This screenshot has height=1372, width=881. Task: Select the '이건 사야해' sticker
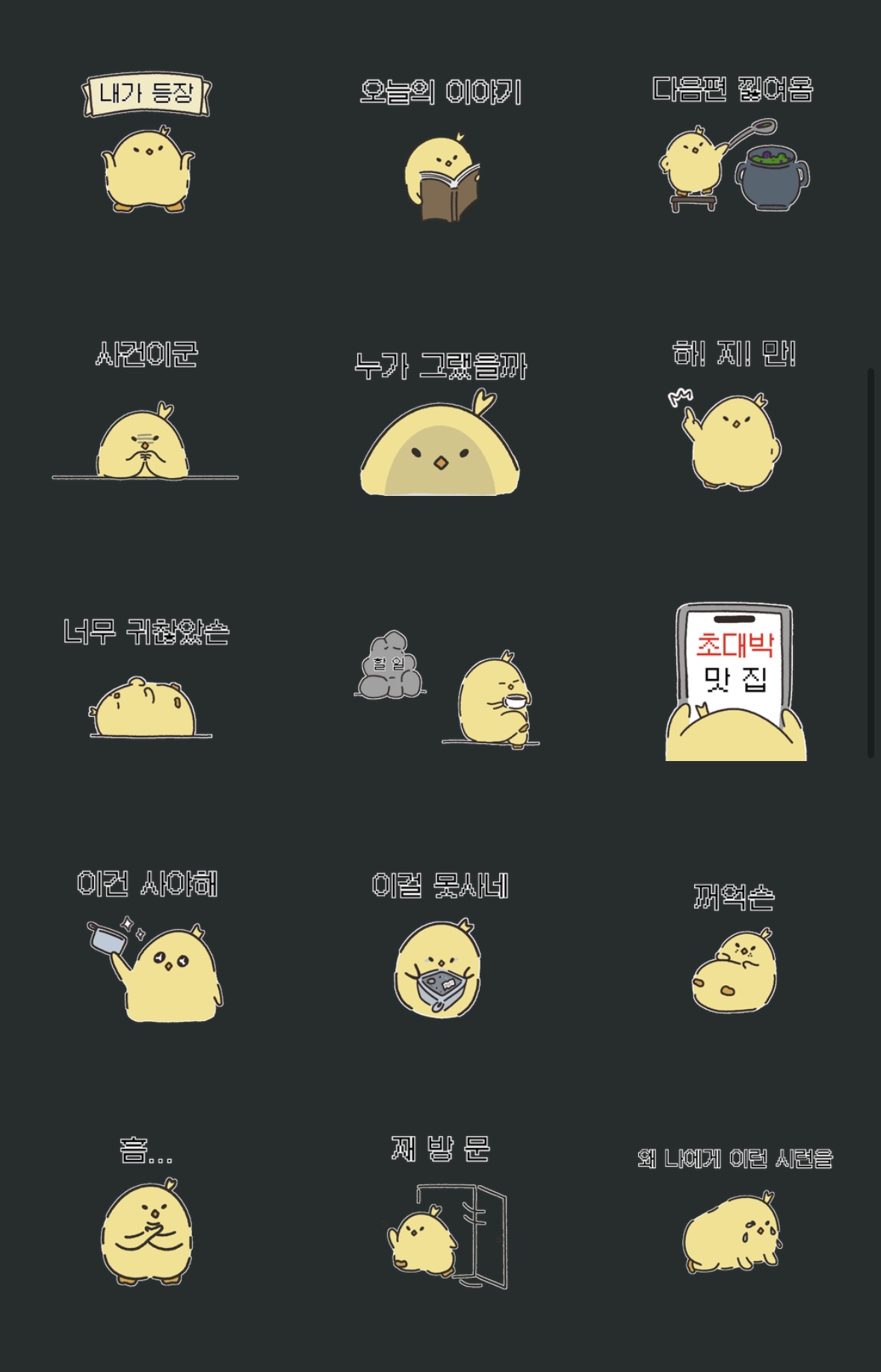coord(149,946)
